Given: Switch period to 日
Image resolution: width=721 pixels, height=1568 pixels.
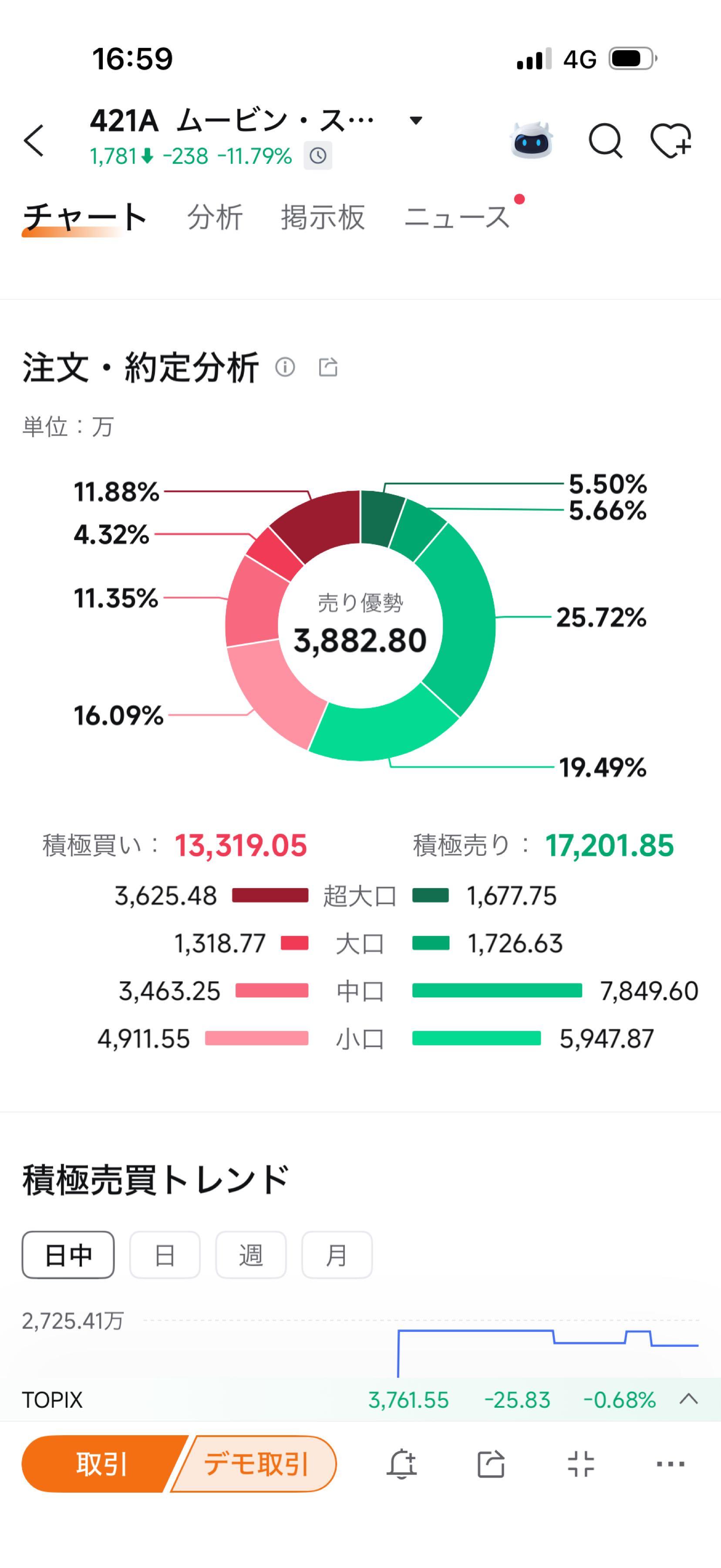Looking at the screenshot, I should [165, 1255].
